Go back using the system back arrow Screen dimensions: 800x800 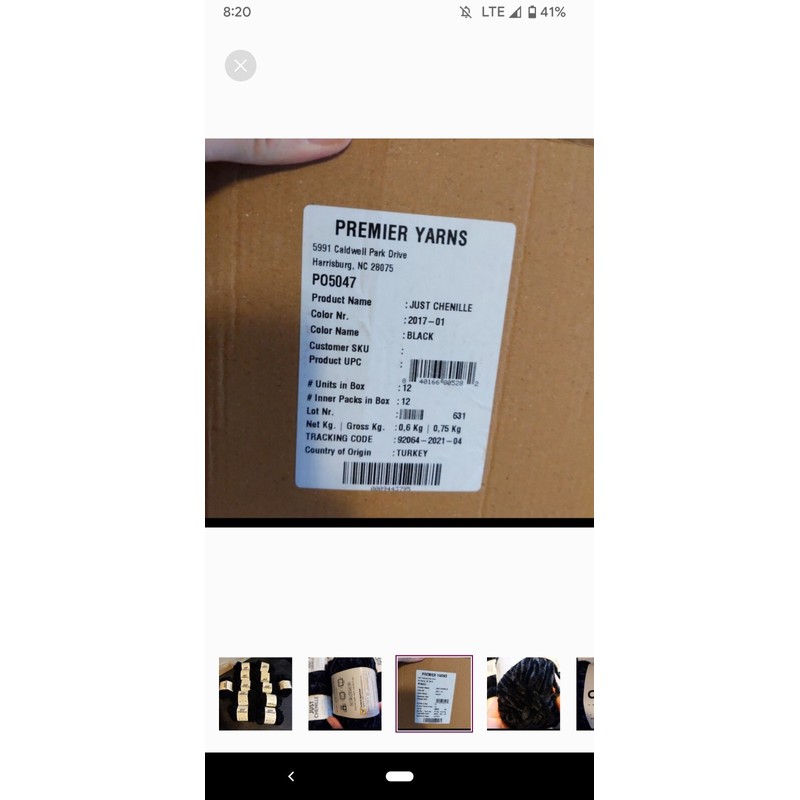(291, 776)
